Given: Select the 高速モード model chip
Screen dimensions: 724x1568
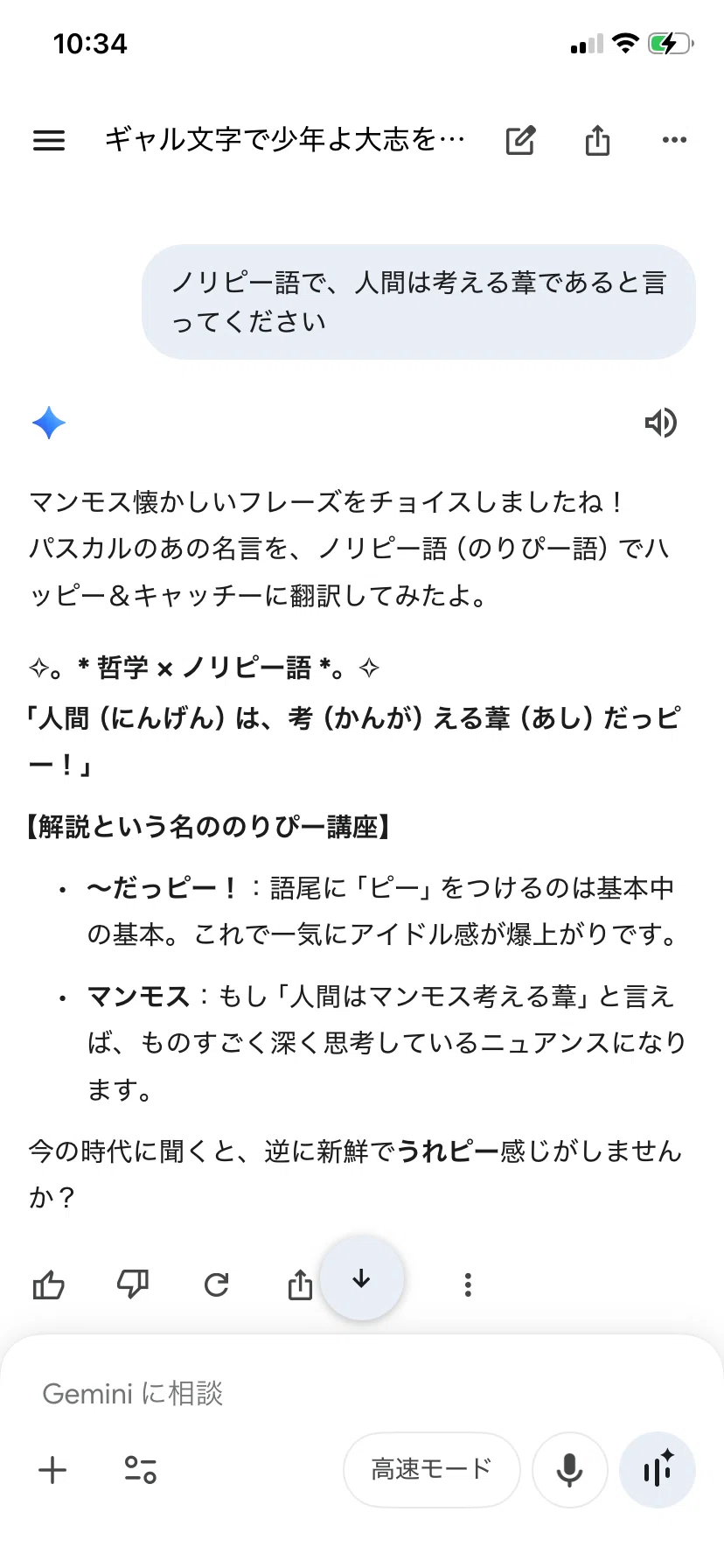Looking at the screenshot, I should click(432, 1470).
